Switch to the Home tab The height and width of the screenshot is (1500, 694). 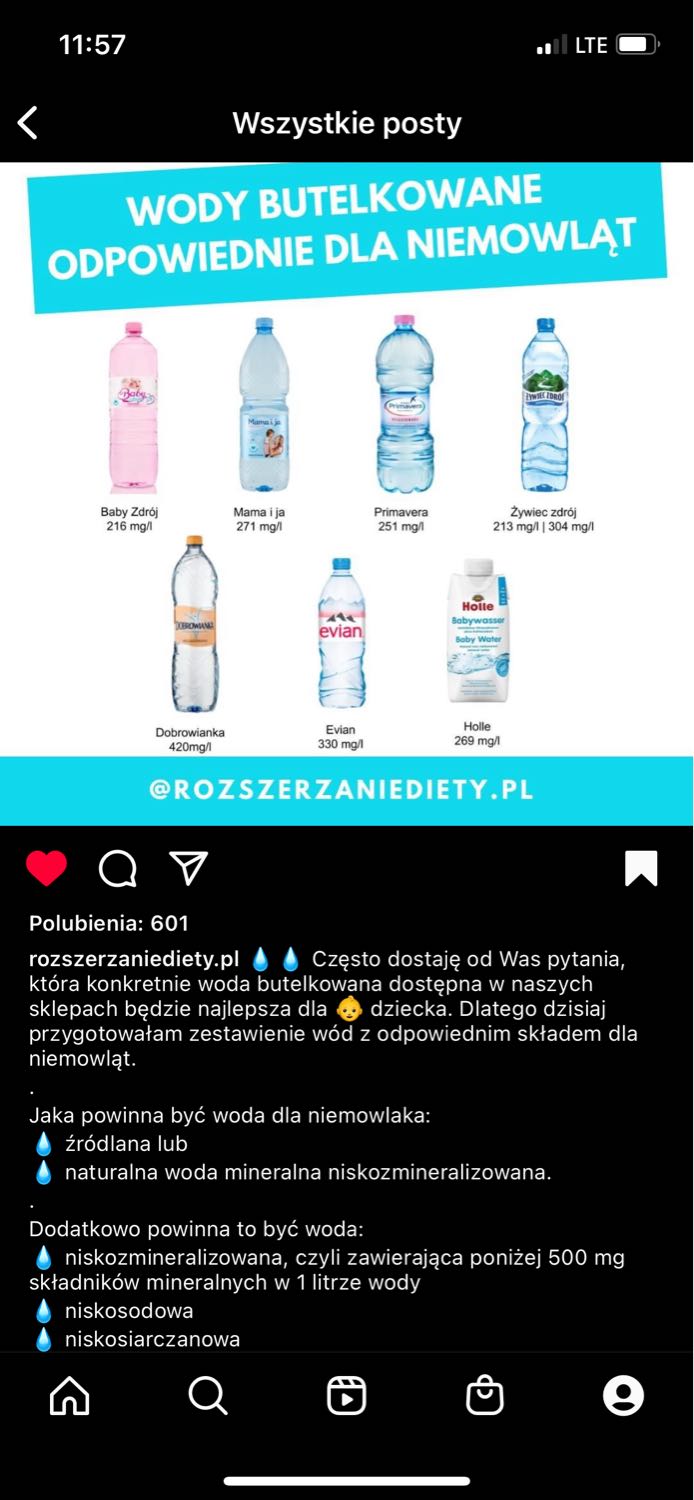pos(69,1395)
